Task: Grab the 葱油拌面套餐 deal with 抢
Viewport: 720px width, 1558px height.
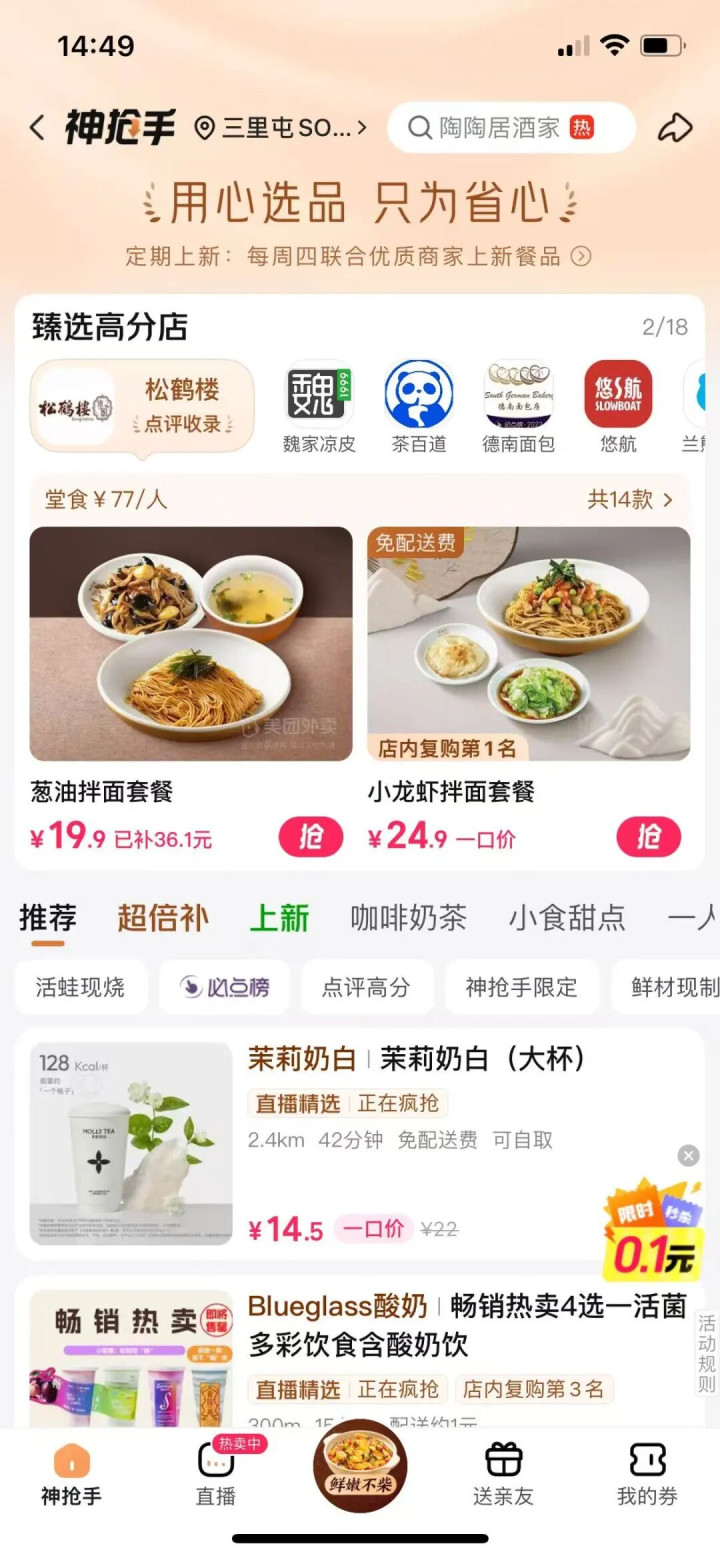Action: [x=311, y=838]
